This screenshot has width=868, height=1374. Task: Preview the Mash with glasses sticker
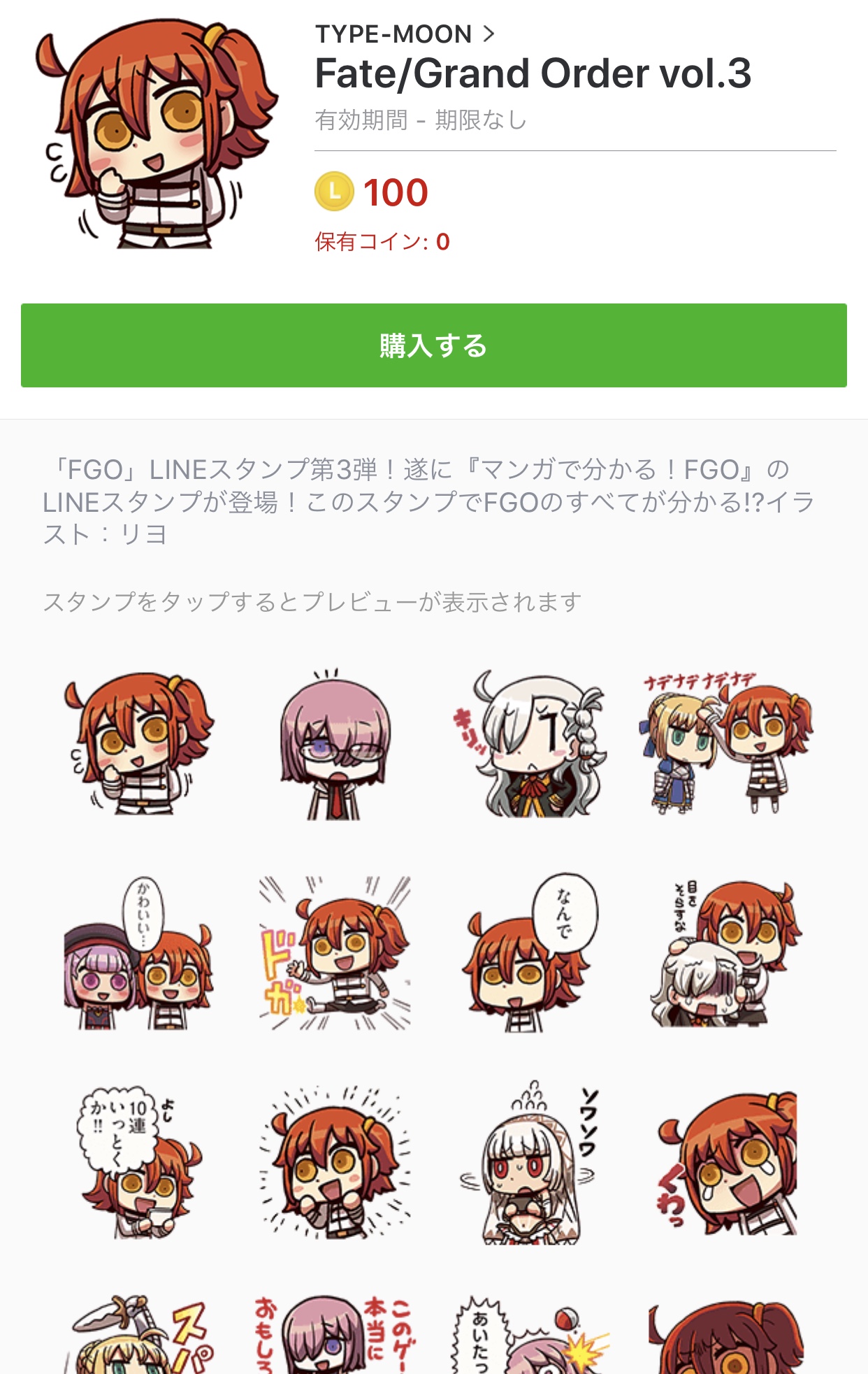(x=335, y=744)
